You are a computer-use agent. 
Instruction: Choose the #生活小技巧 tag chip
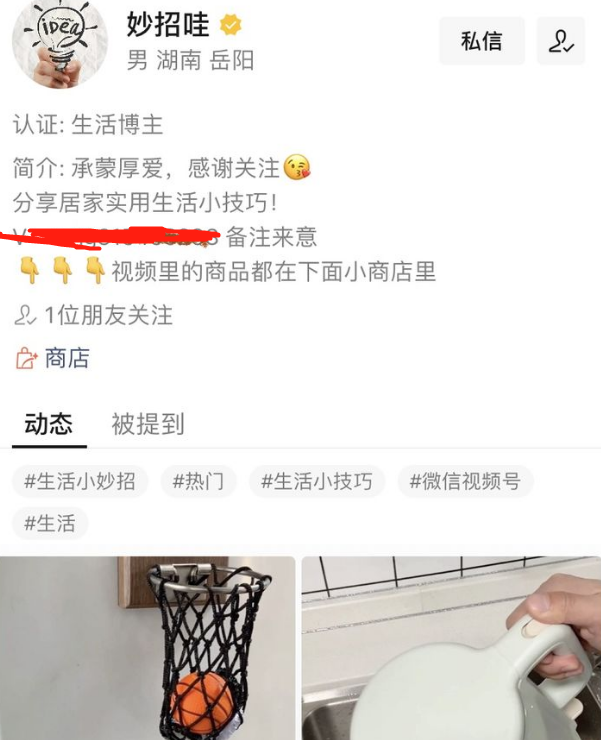(316, 481)
